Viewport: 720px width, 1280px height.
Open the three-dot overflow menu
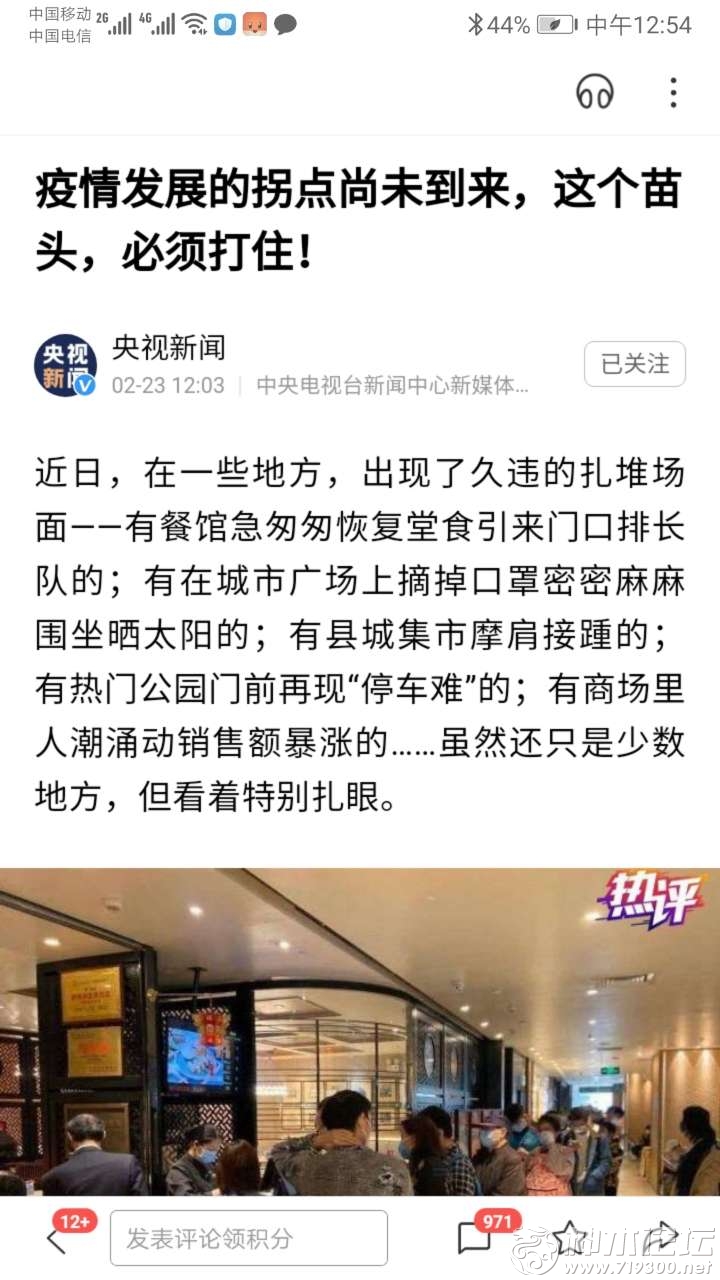click(x=673, y=92)
